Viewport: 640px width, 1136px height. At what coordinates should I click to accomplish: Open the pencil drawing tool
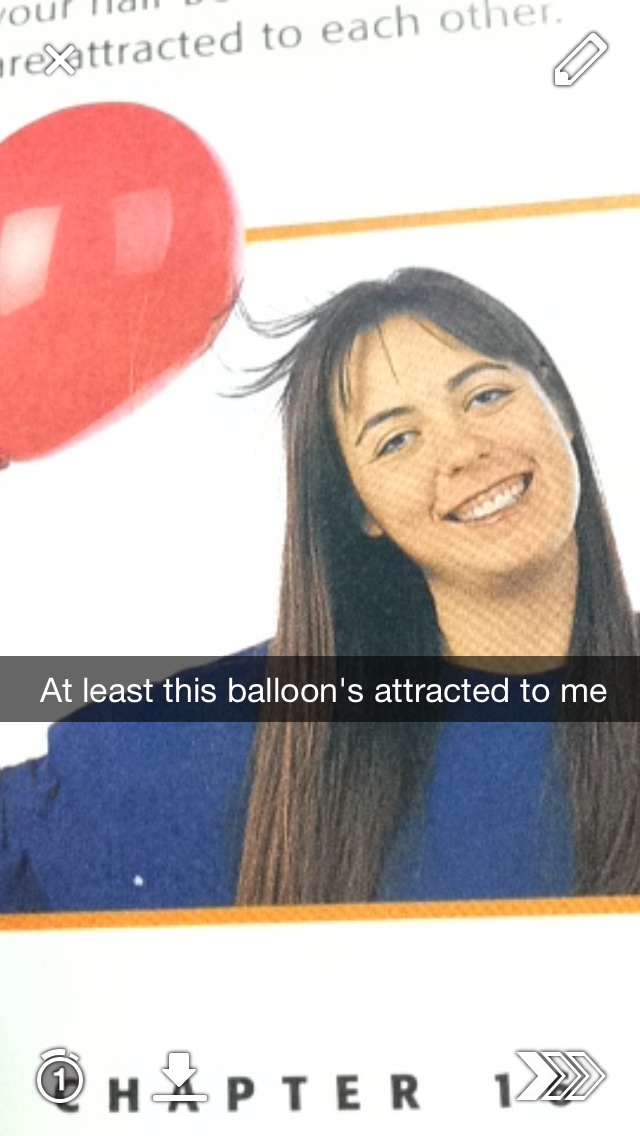tap(579, 59)
